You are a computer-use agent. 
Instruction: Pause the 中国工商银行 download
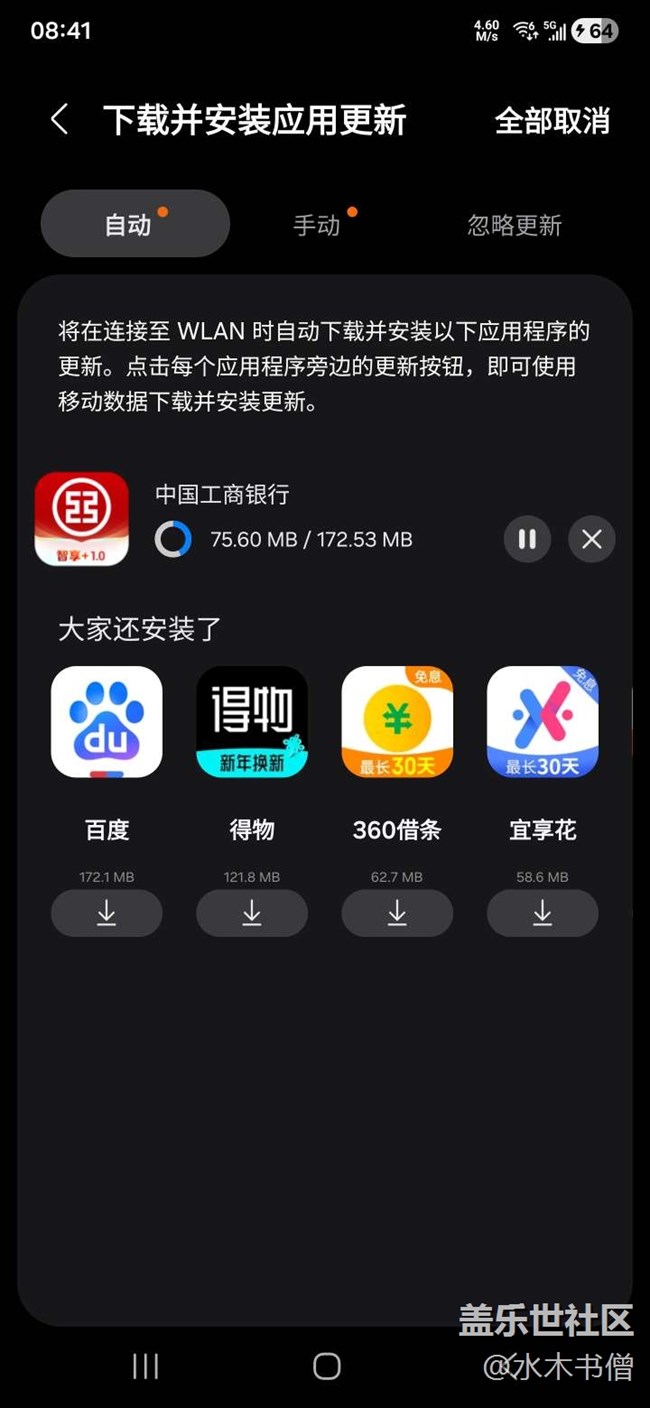(527, 539)
